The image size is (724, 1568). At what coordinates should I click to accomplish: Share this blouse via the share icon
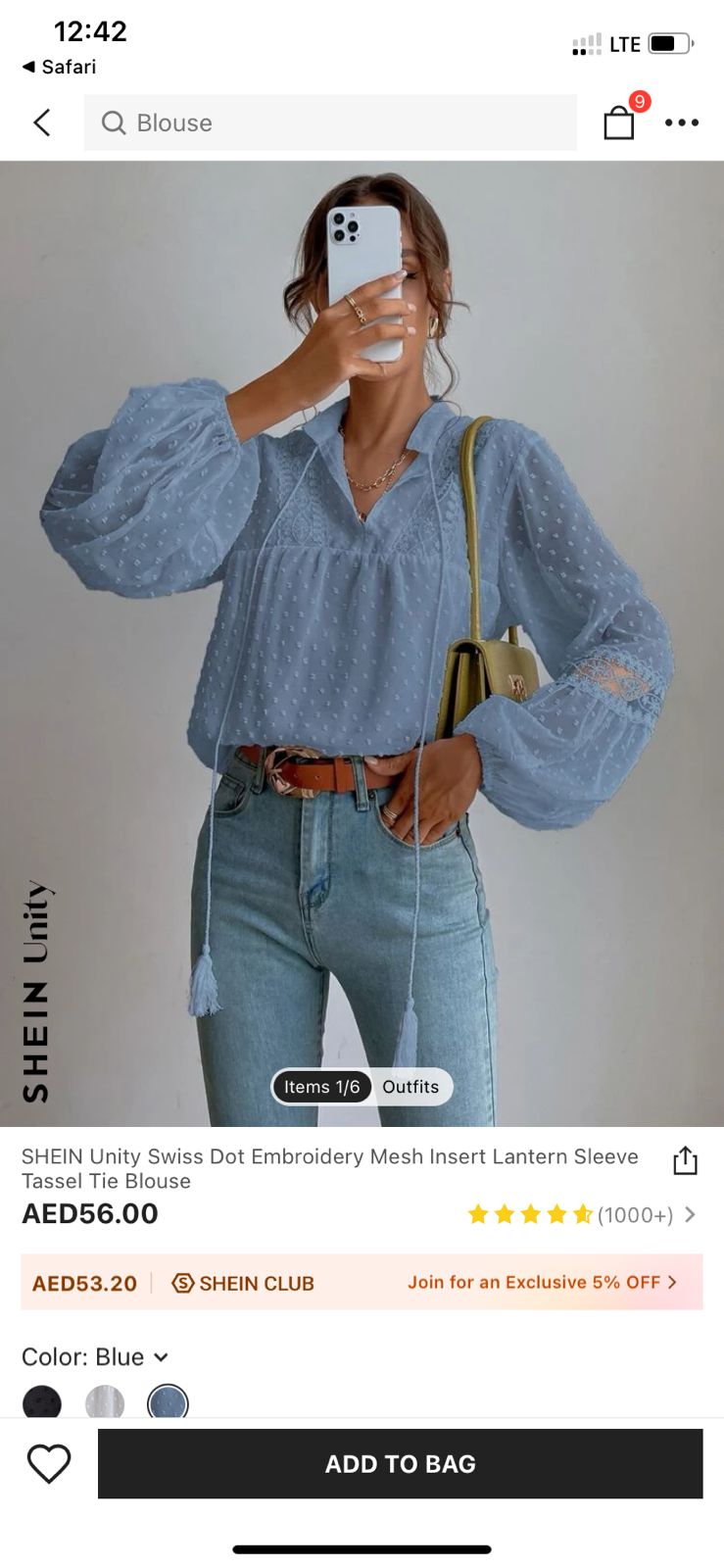pyautogui.click(x=685, y=1160)
